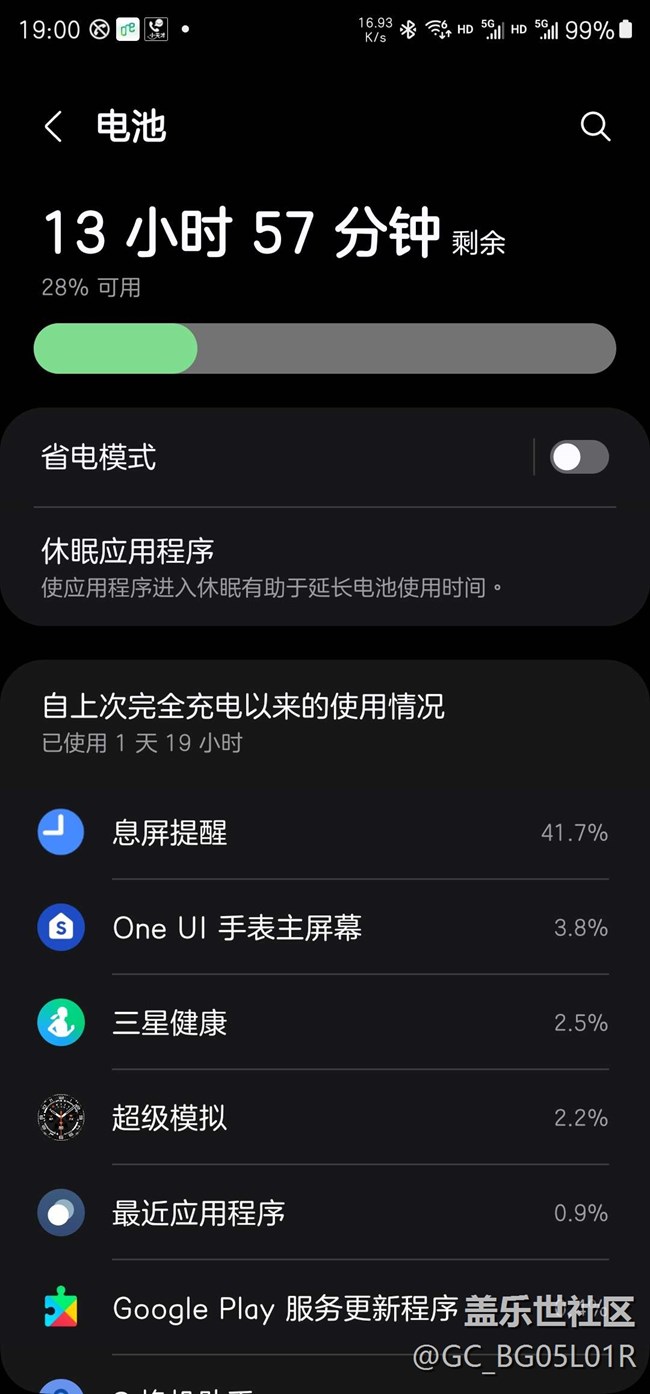Check 最近应用程序 battery usage
650x1394 pixels.
tap(325, 1213)
